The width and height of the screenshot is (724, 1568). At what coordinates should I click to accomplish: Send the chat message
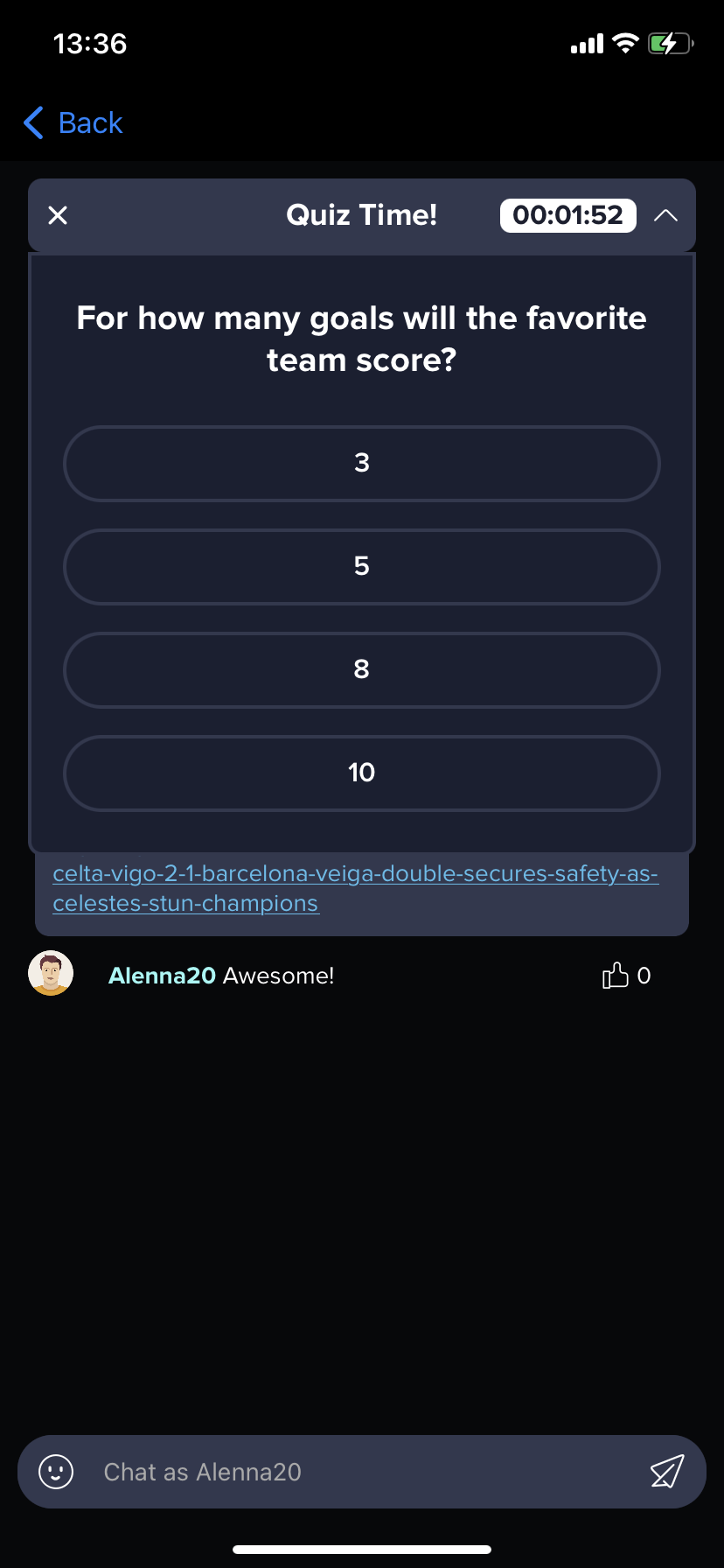pos(666,1472)
